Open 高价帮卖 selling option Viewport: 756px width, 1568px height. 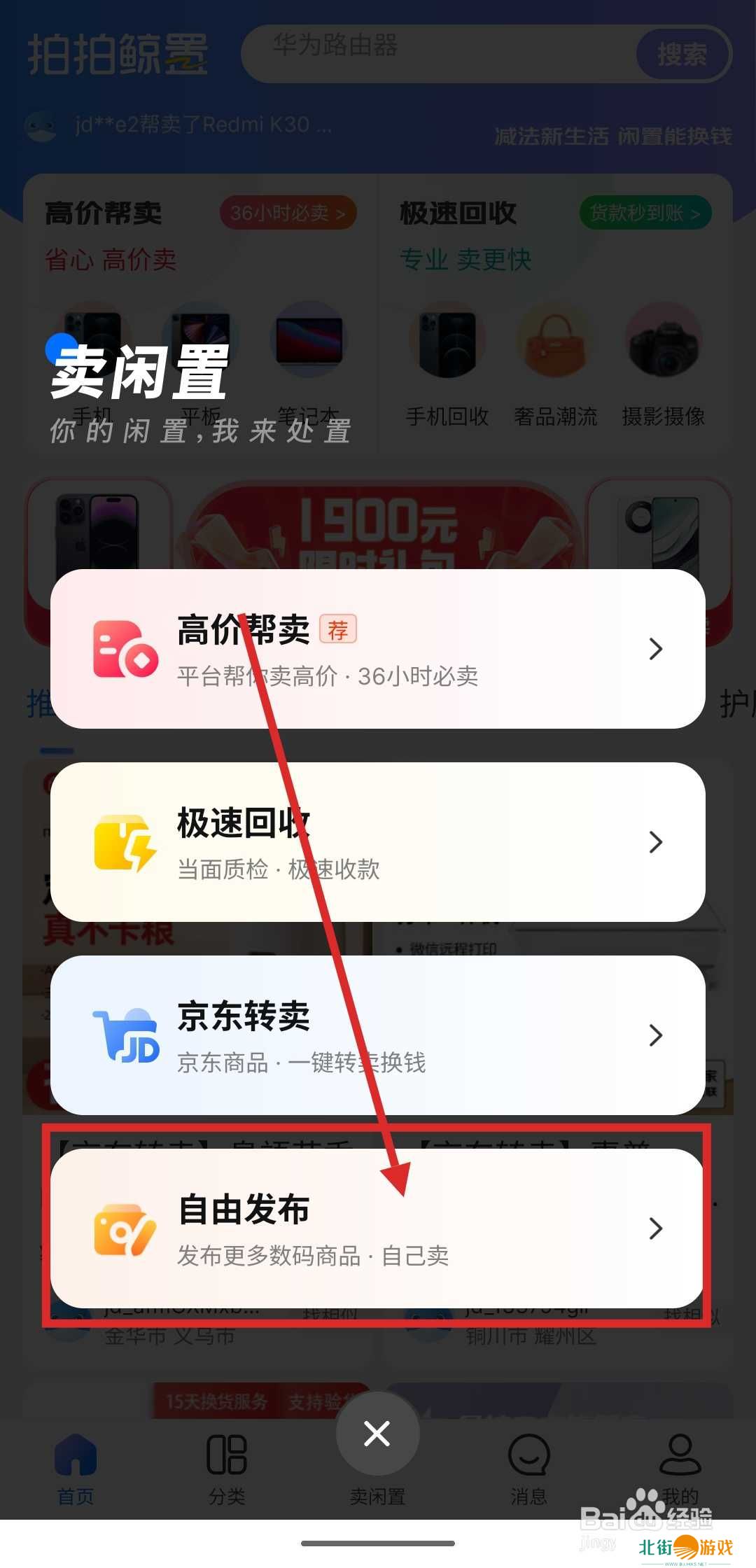(378, 648)
